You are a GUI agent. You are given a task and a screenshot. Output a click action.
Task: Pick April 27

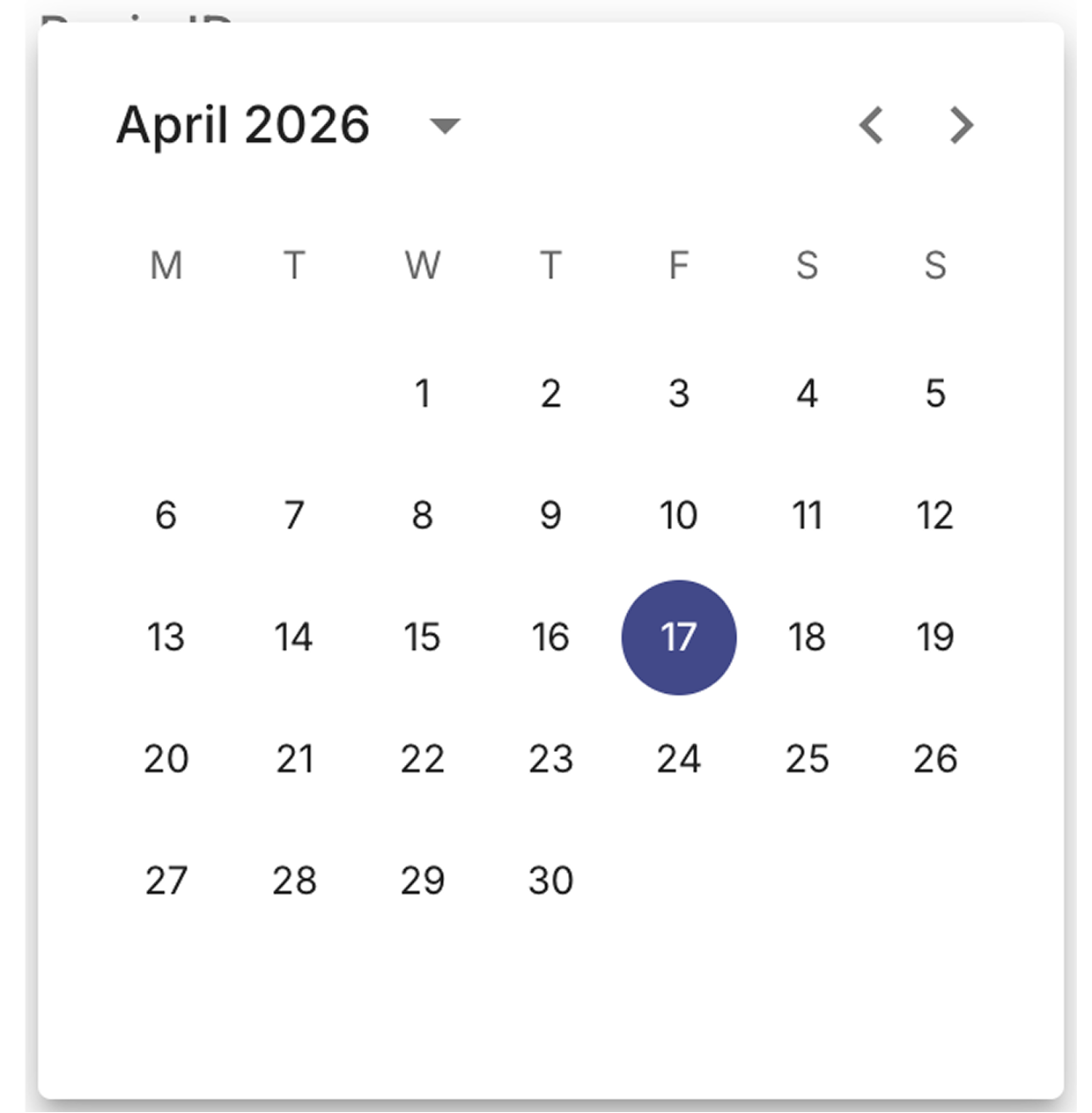166,880
